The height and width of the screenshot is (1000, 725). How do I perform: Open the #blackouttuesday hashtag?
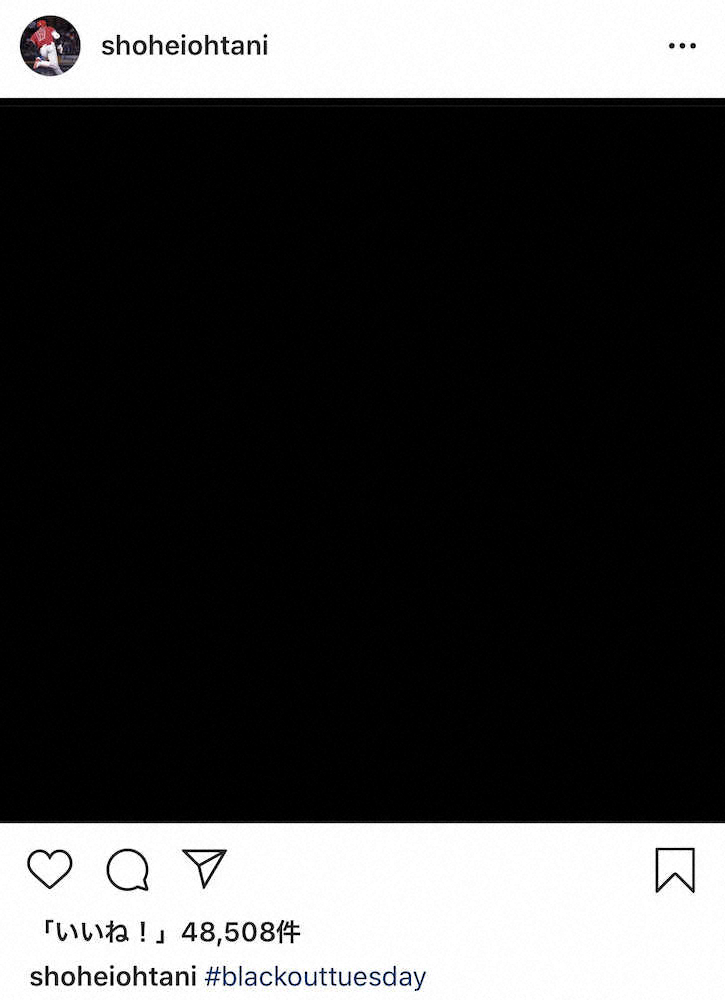315,976
